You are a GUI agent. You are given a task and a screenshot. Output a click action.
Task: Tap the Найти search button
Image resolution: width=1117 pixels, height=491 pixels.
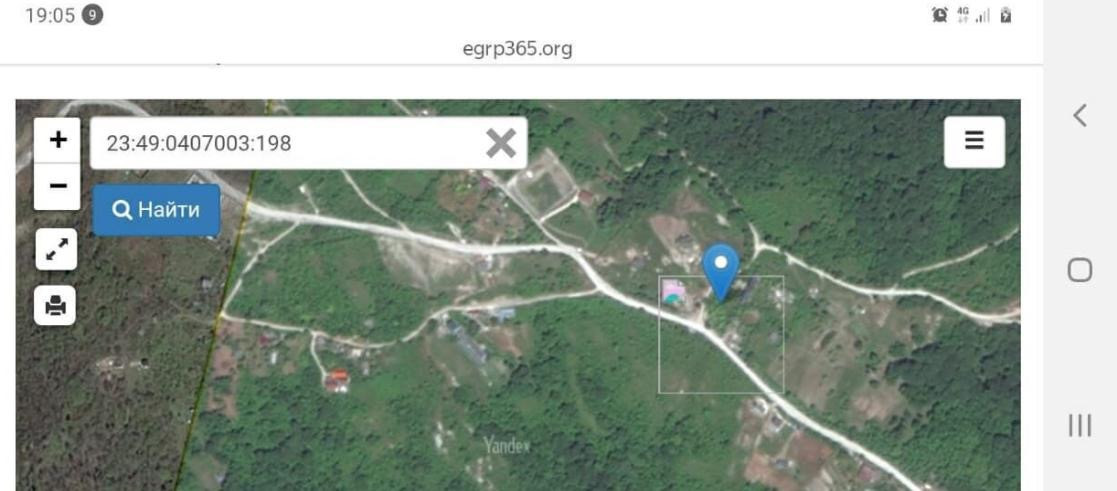point(156,210)
